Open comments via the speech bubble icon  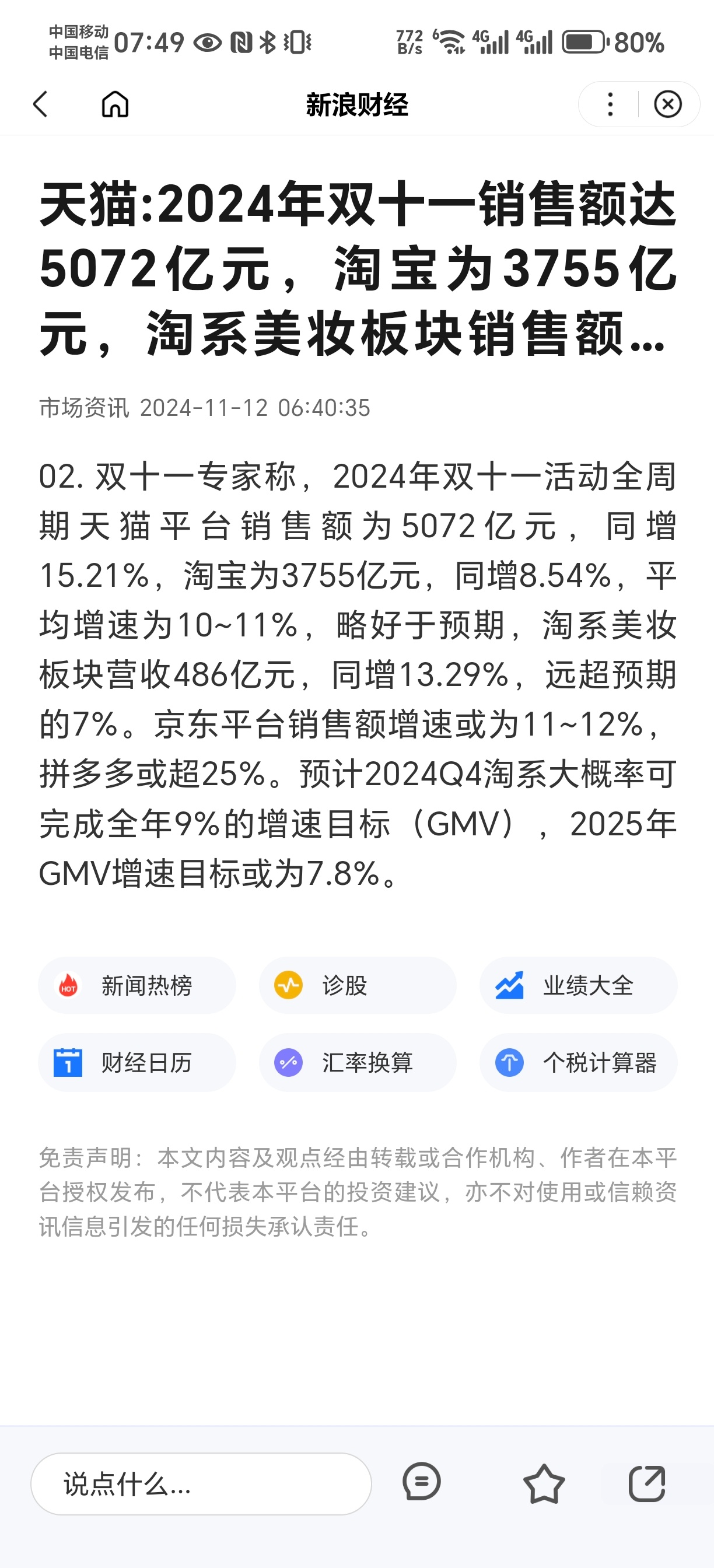[x=422, y=1482]
